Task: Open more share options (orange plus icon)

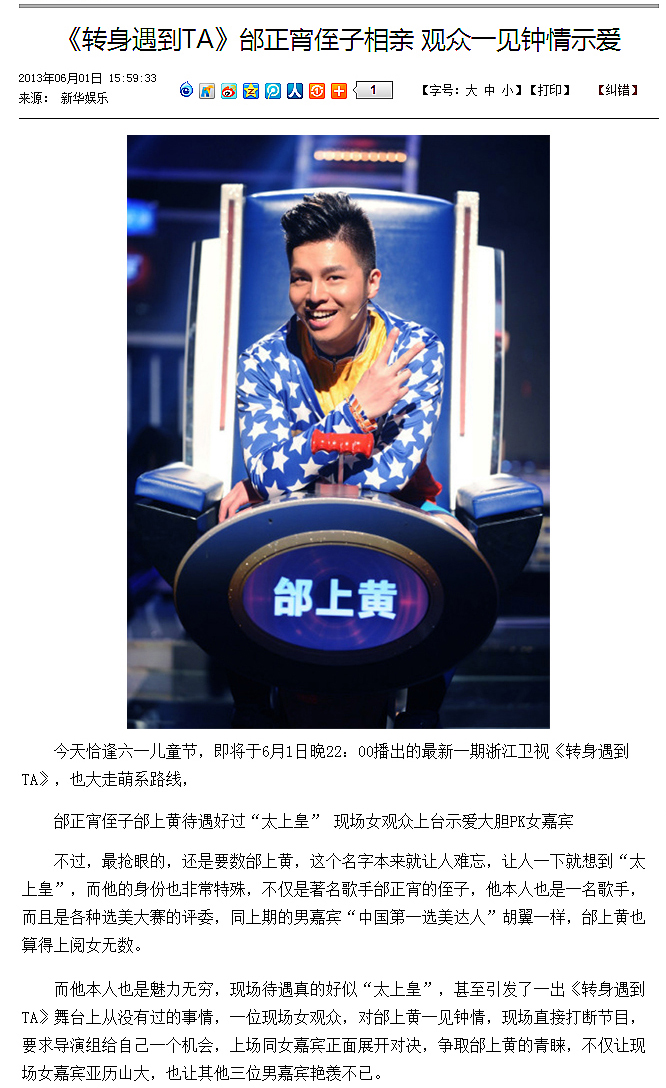Action: pos(339,91)
